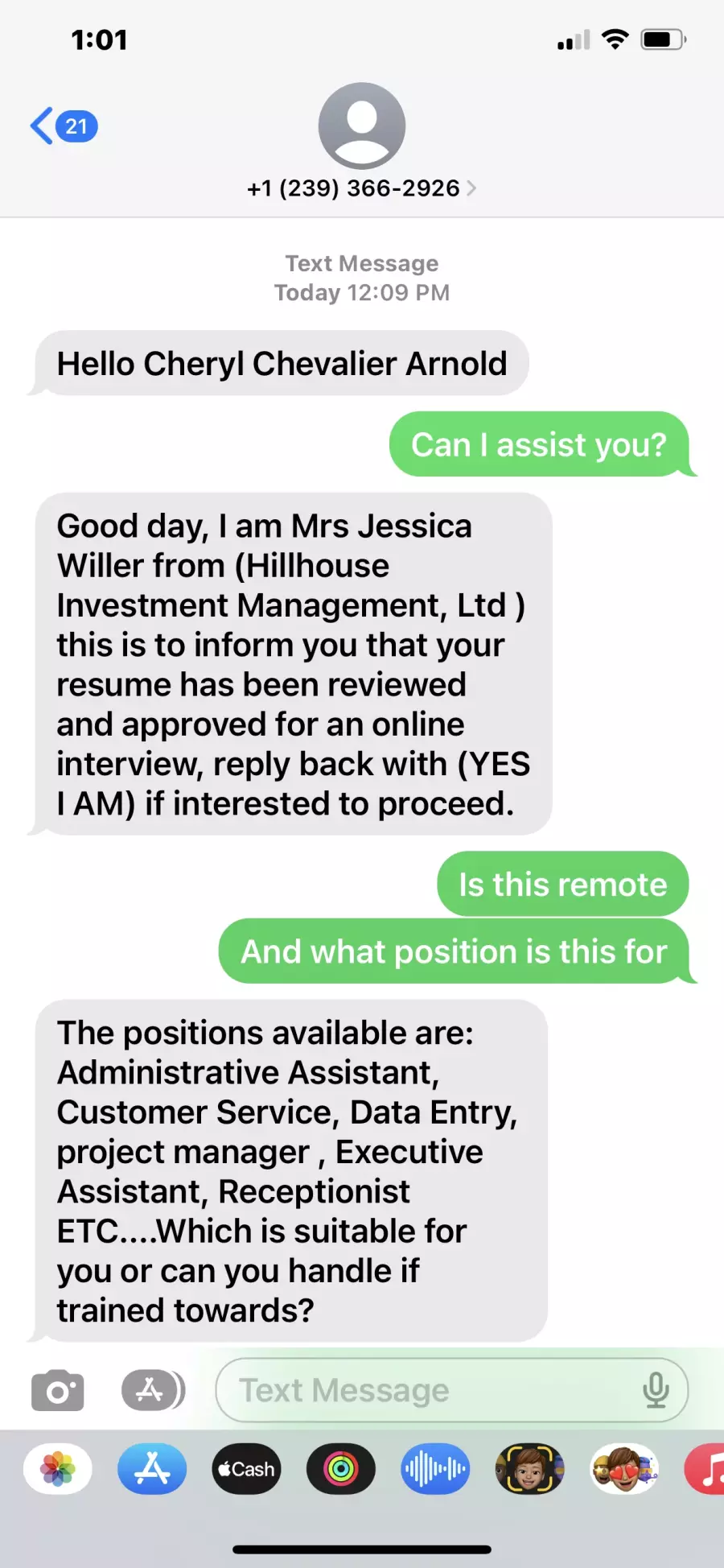The width and height of the screenshot is (724, 1568).
Task: Open Memoji Stickers with heart eyes
Action: coord(624,1469)
